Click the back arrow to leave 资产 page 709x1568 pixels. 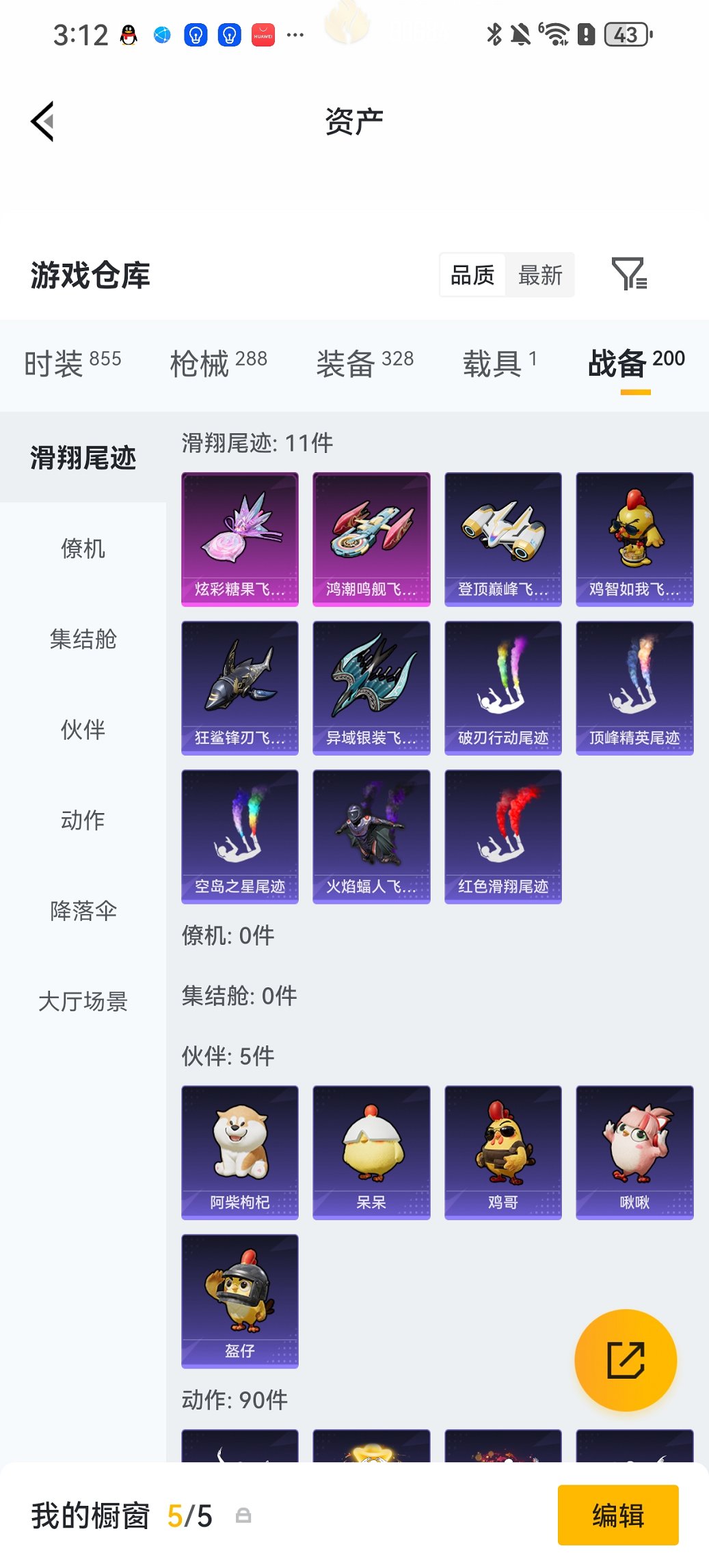[44, 121]
